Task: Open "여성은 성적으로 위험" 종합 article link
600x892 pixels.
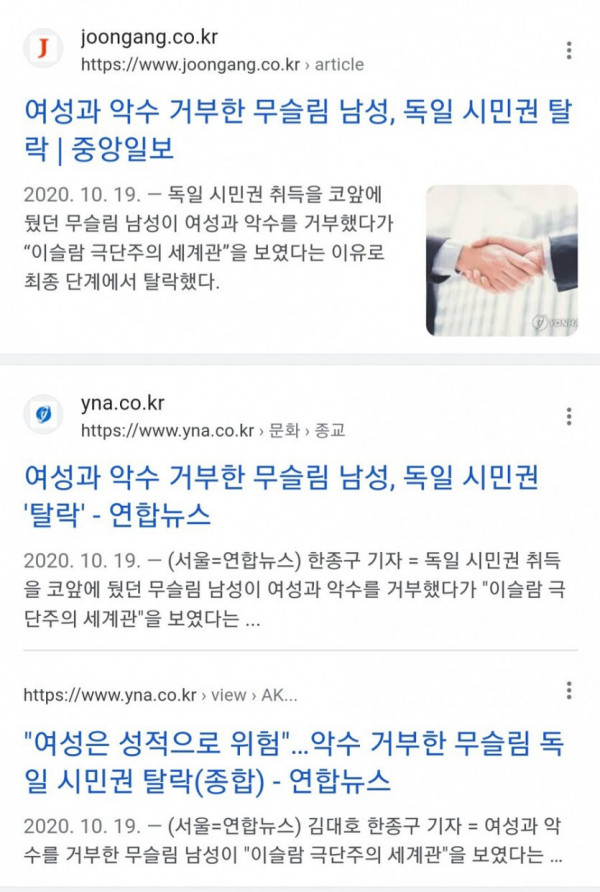Action: pyautogui.click(x=292, y=761)
